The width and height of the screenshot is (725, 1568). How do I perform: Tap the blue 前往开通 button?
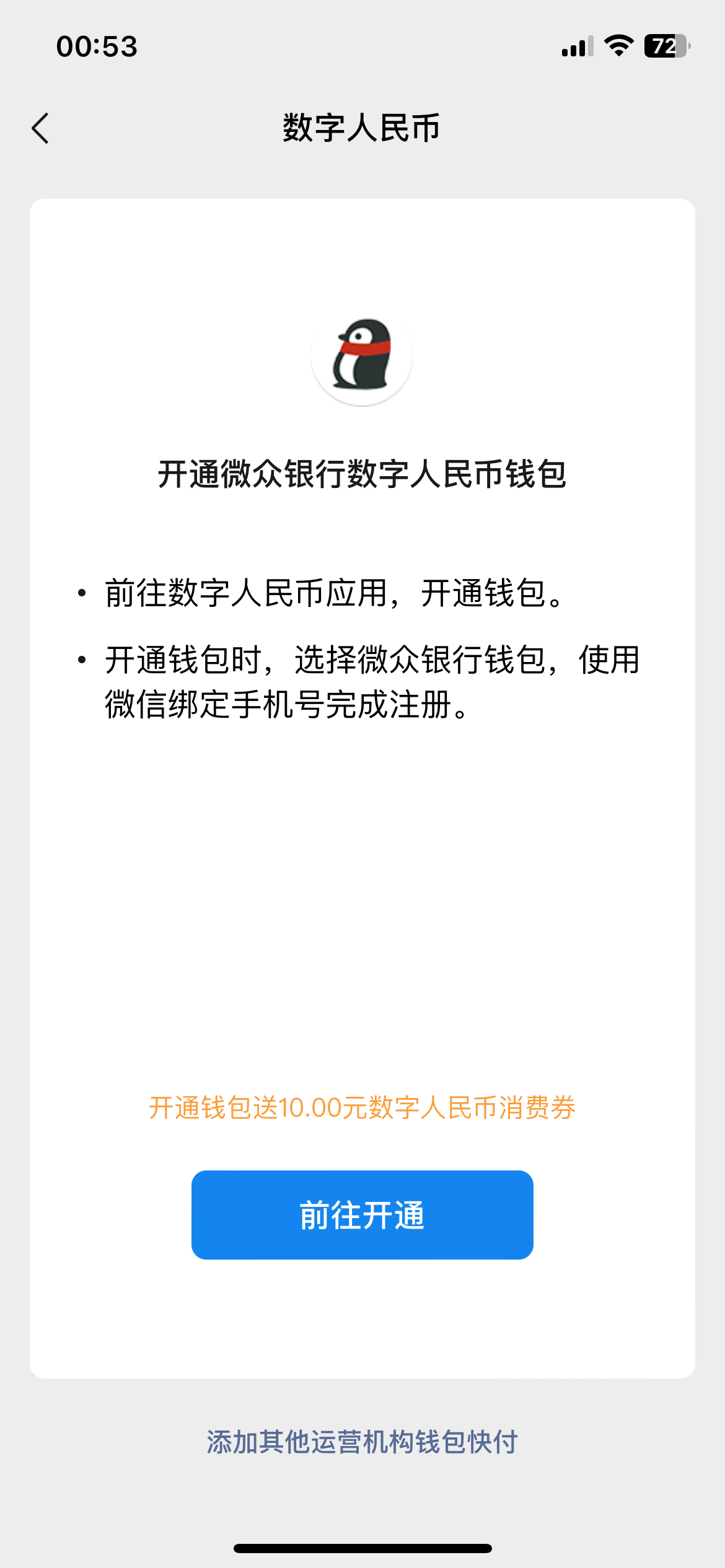pyautogui.click(x=362, y=1214)
